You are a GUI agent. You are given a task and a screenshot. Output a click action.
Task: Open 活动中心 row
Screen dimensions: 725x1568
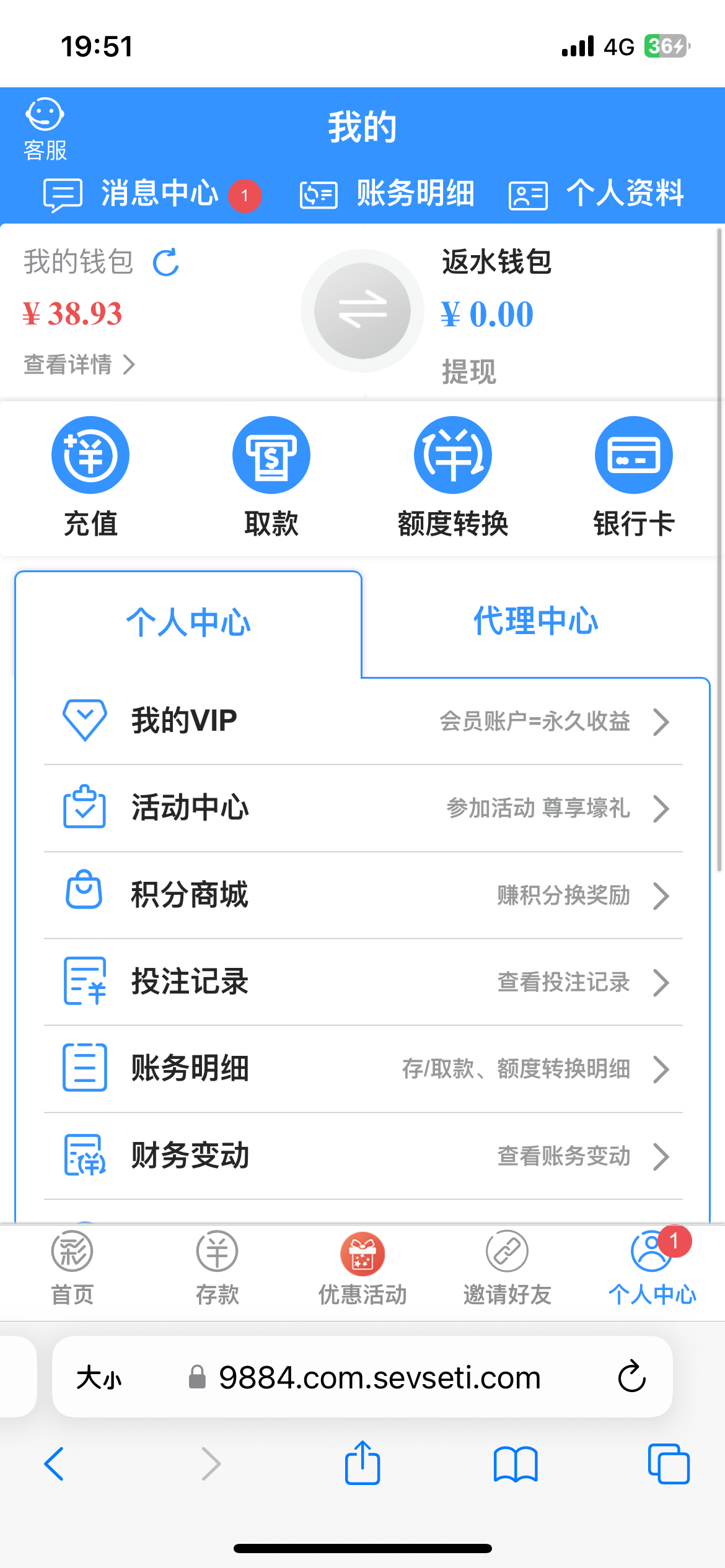coord(363,808)
